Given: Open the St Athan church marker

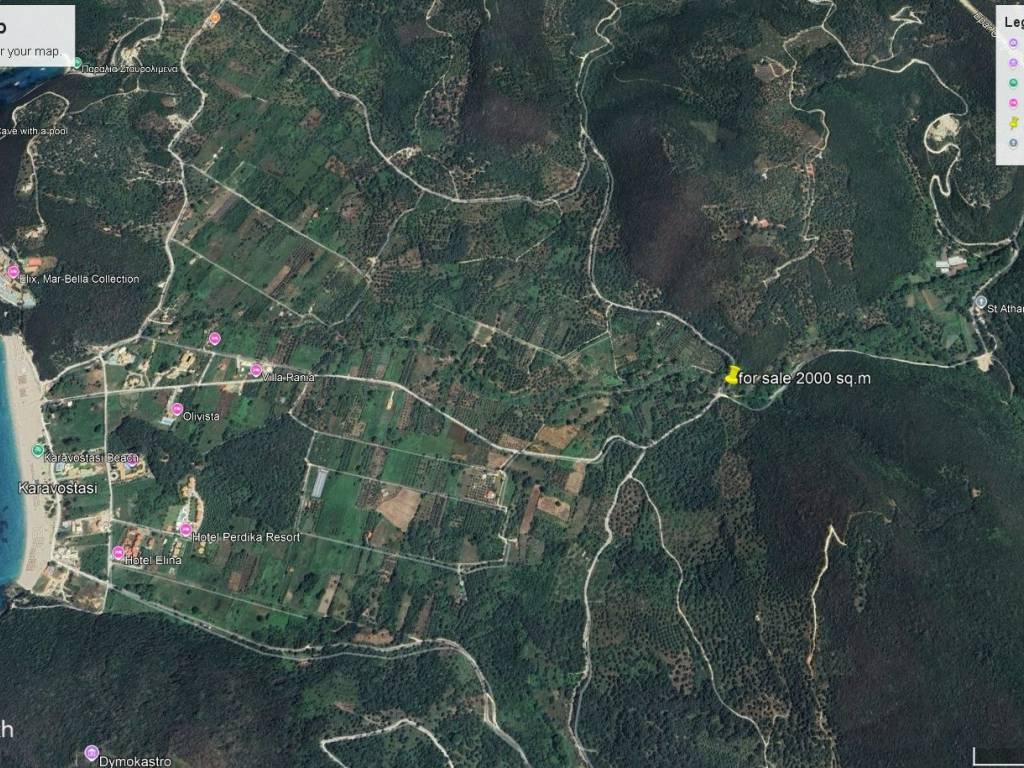Looking at the screenshot, I should click(x=980, y=301).
